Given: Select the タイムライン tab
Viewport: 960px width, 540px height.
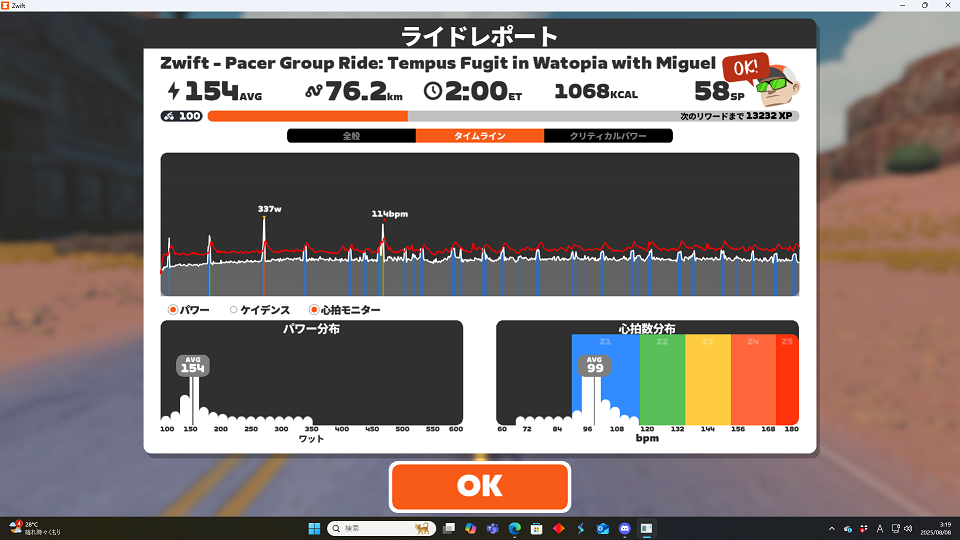Looking at the screenshot, I should (480, 135).
